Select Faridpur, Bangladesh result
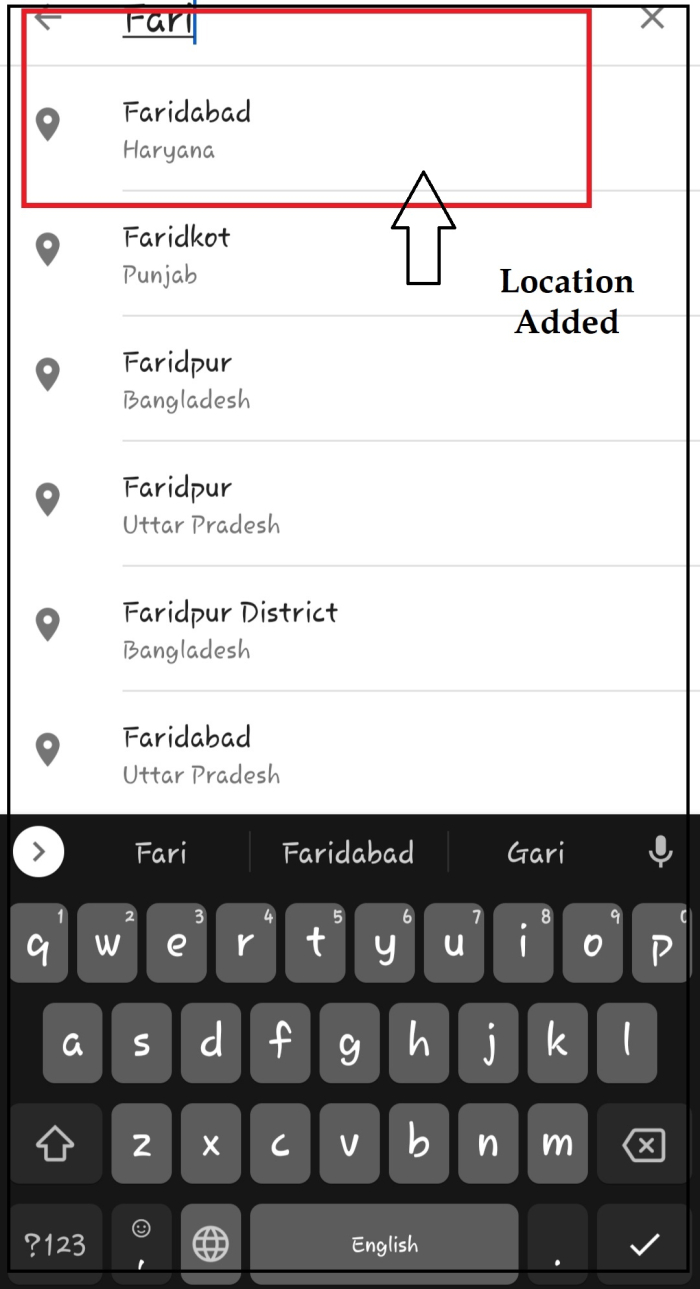This screenshot has width=700, height=1289. (x=300, y=379)
